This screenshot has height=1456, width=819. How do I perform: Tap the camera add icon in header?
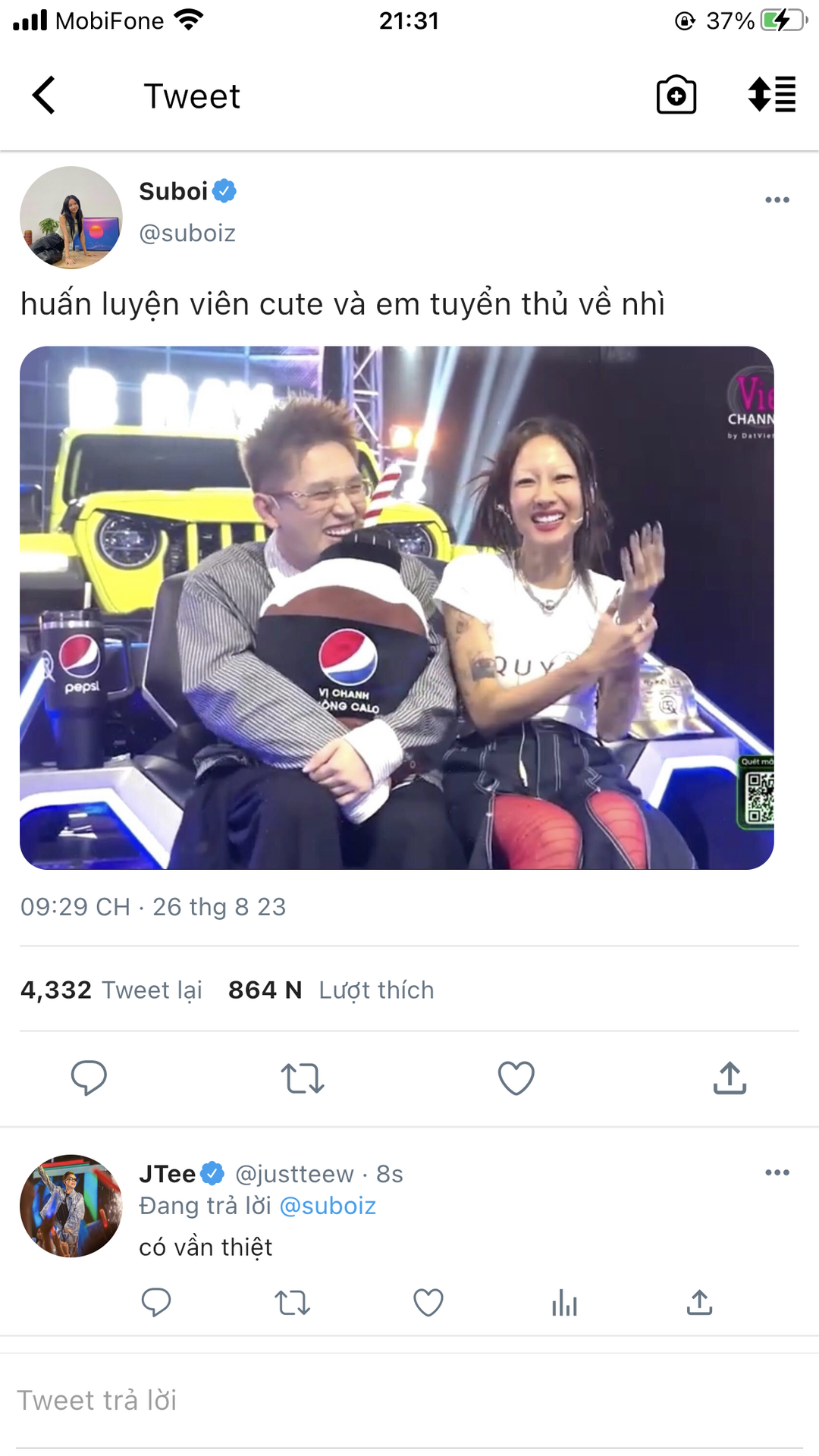676,96
